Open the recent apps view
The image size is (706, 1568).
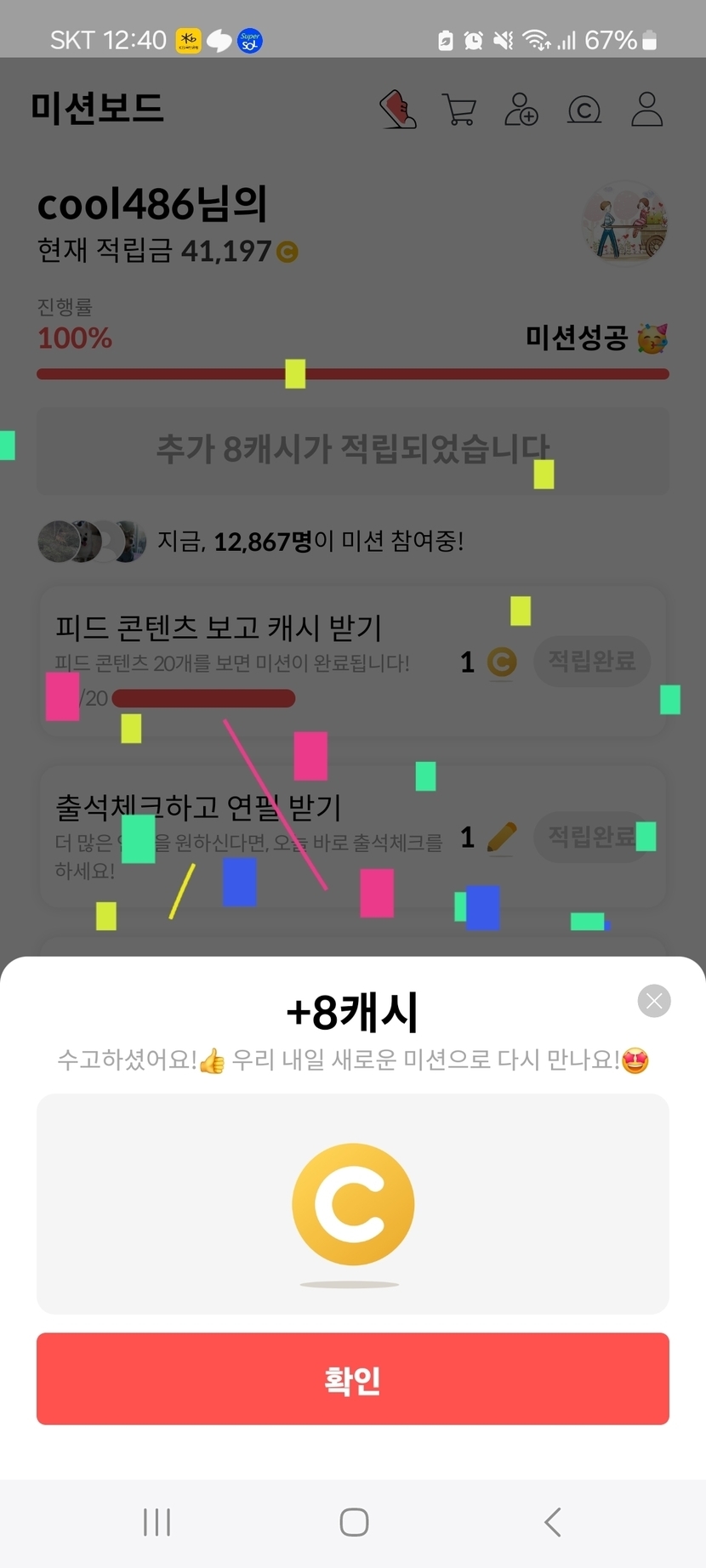(157, 1522)
